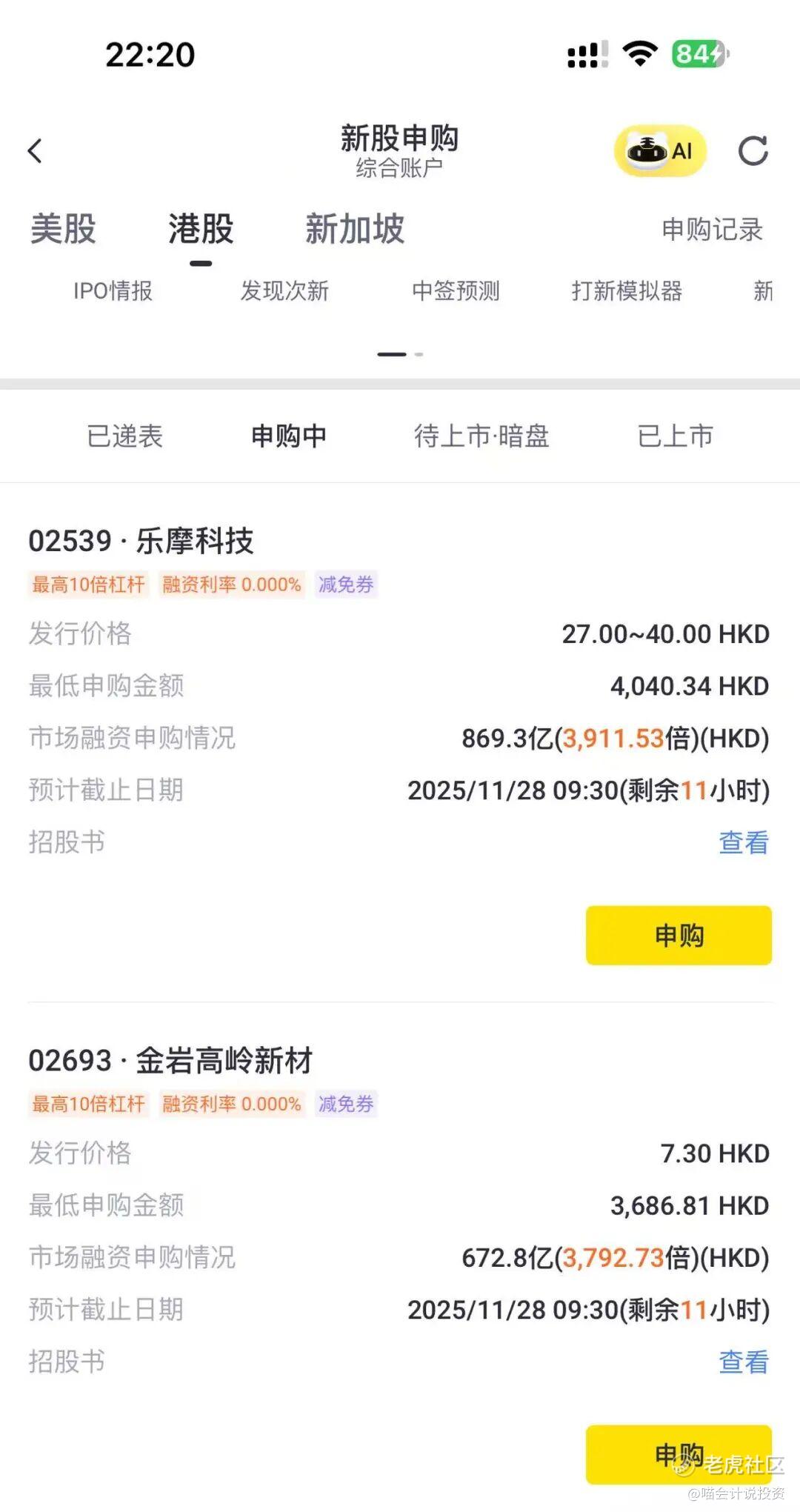Switch to the 已上市 tab

[675, 436]
